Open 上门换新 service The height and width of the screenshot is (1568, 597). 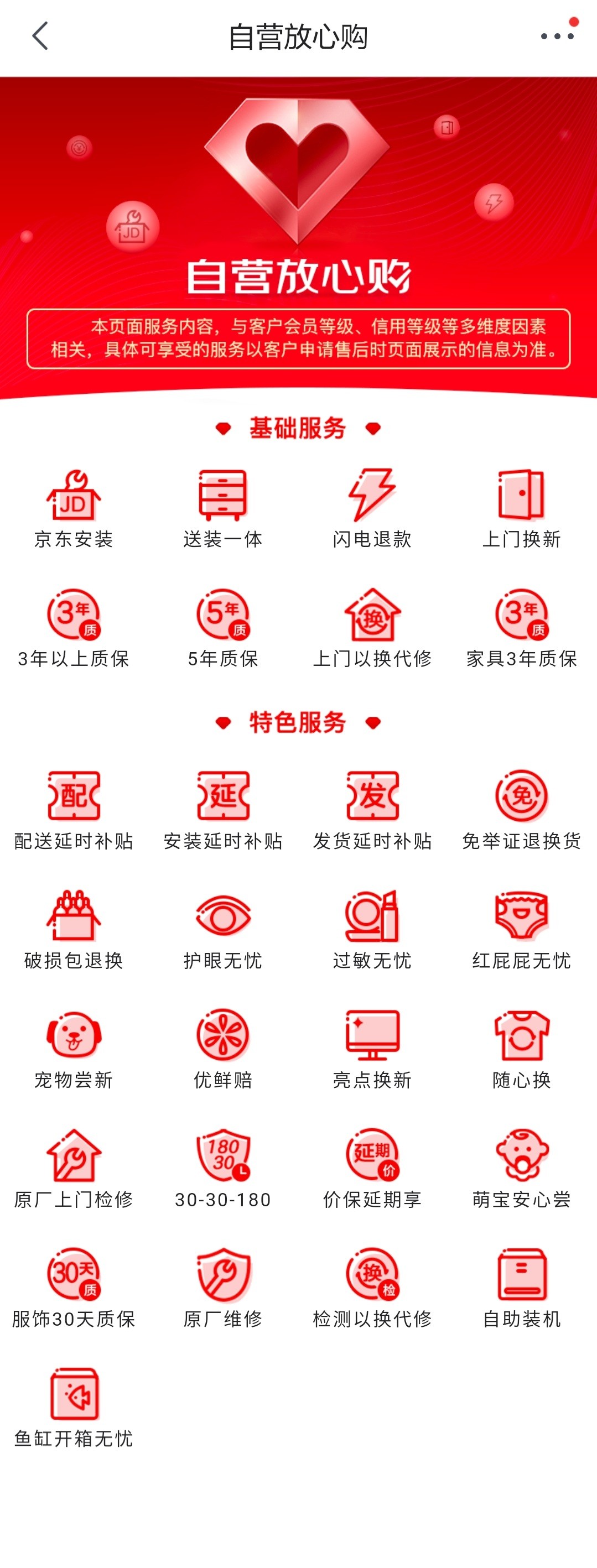(521, 509)
